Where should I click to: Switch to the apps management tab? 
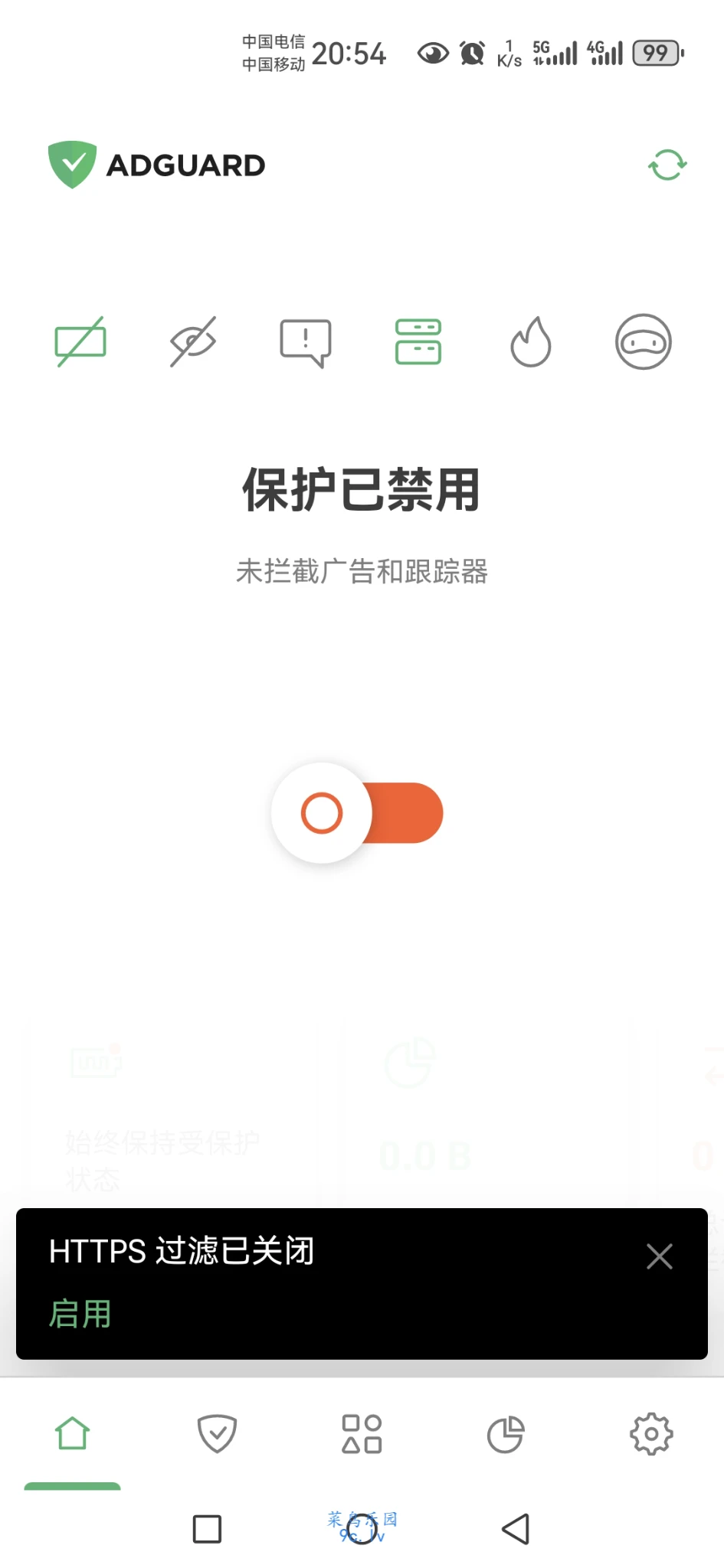[x=362, y=1433]
